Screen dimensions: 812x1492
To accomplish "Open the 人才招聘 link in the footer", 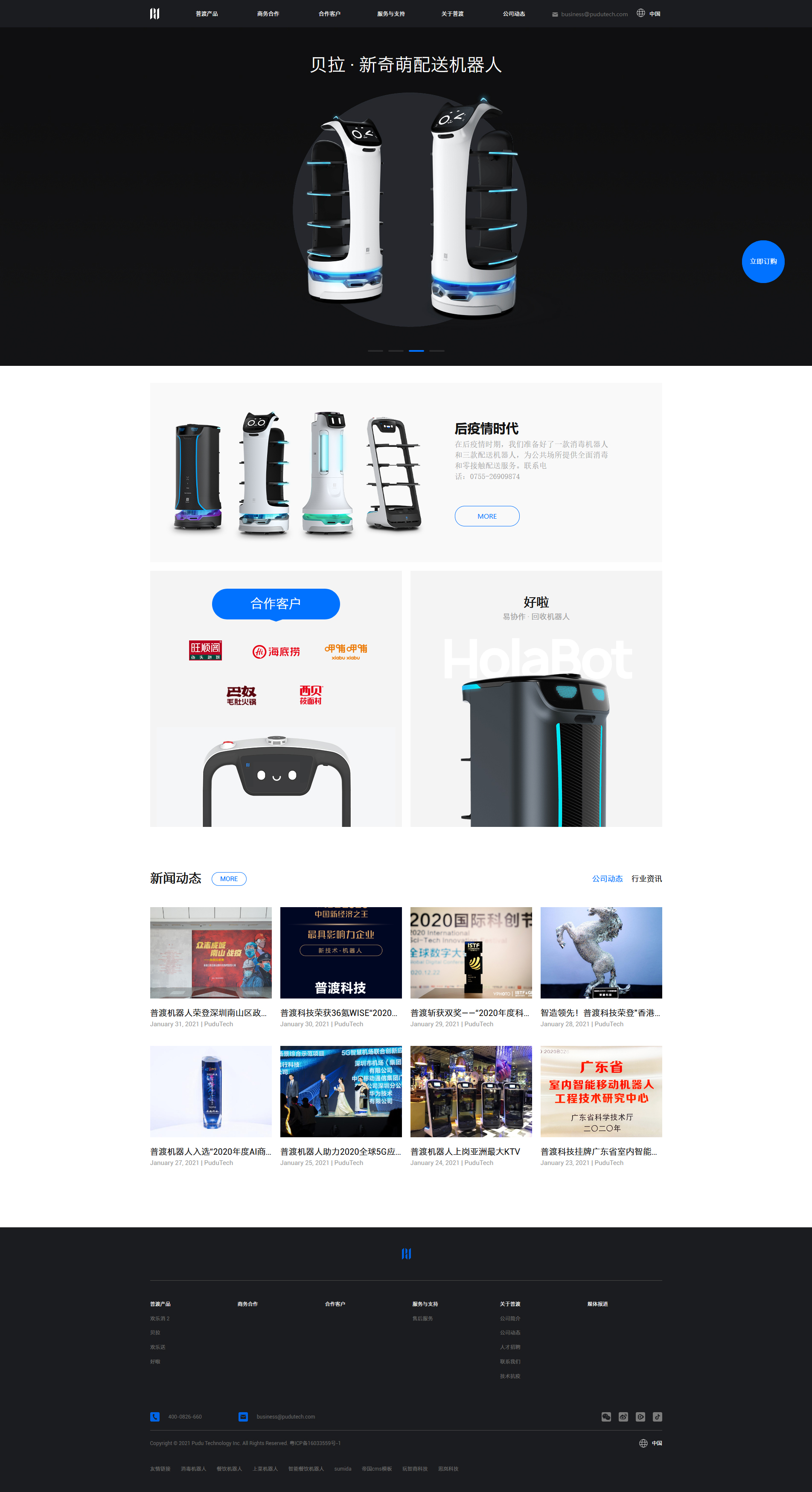I will [510, 1347].
